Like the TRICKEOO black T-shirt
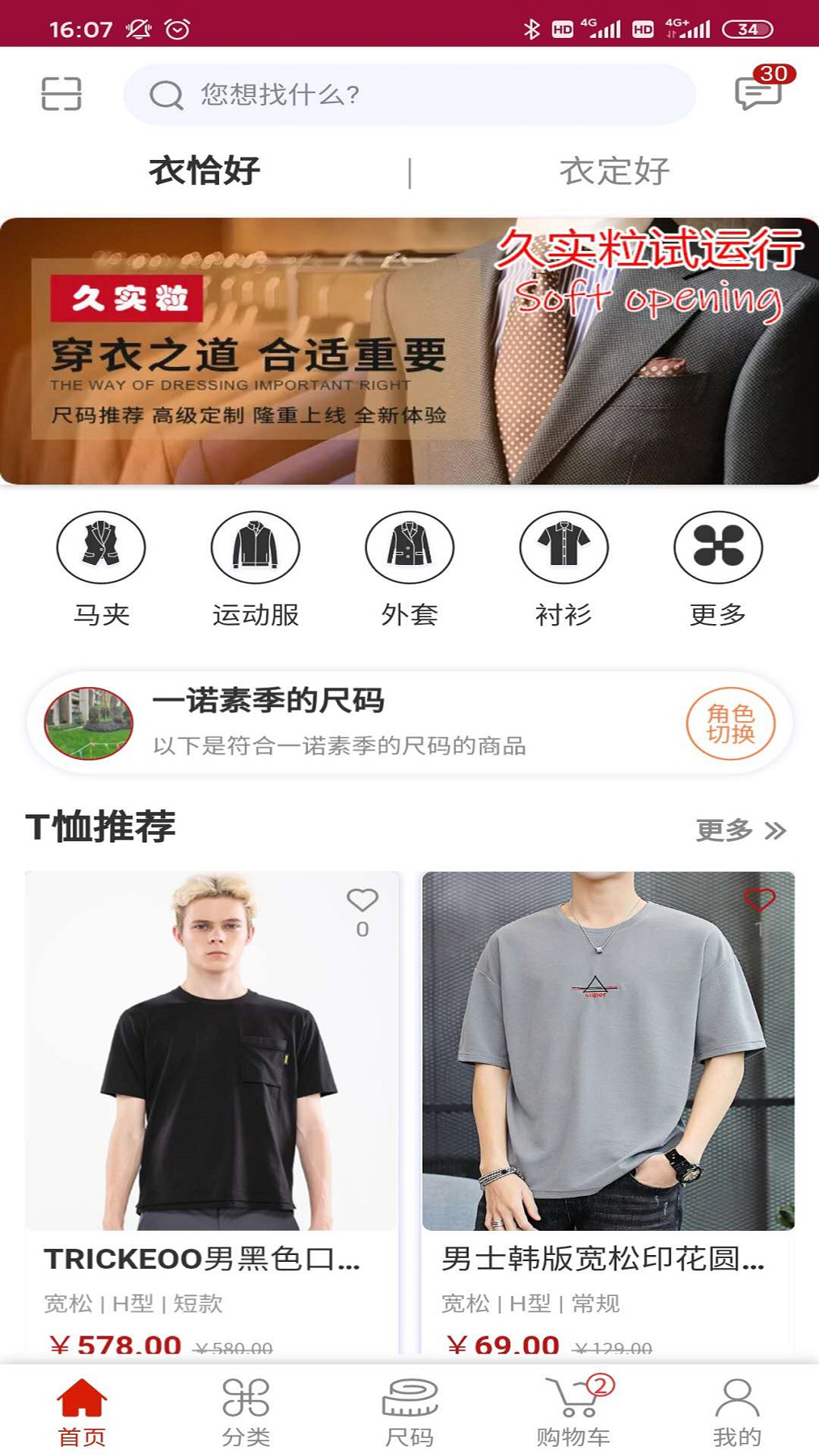 pos(362,902)
